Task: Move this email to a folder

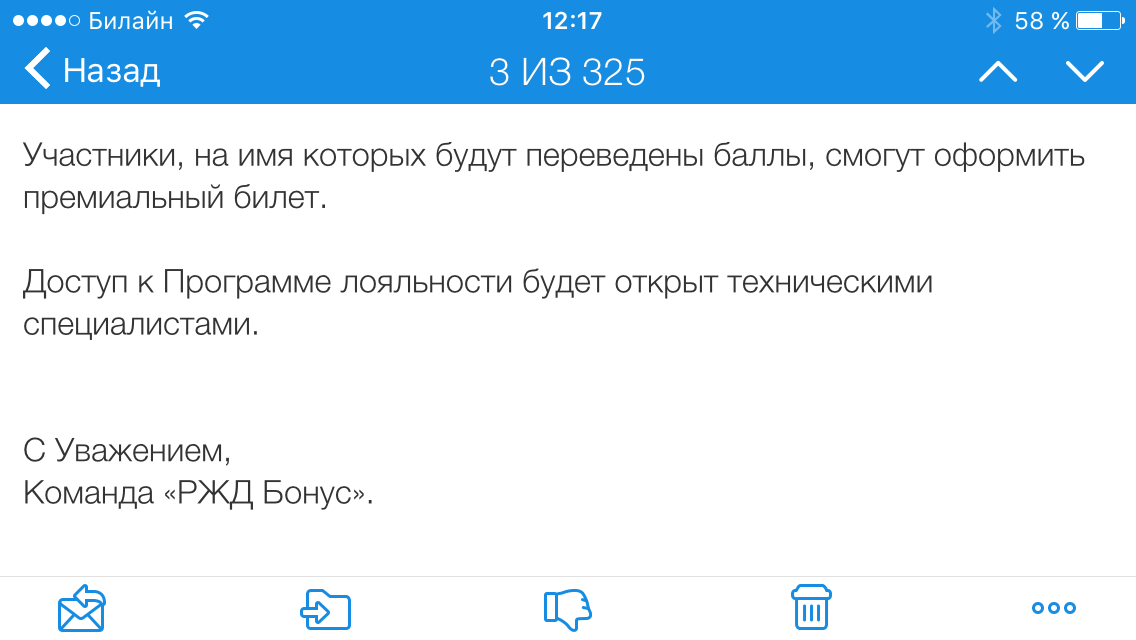Action: point(326,607)
